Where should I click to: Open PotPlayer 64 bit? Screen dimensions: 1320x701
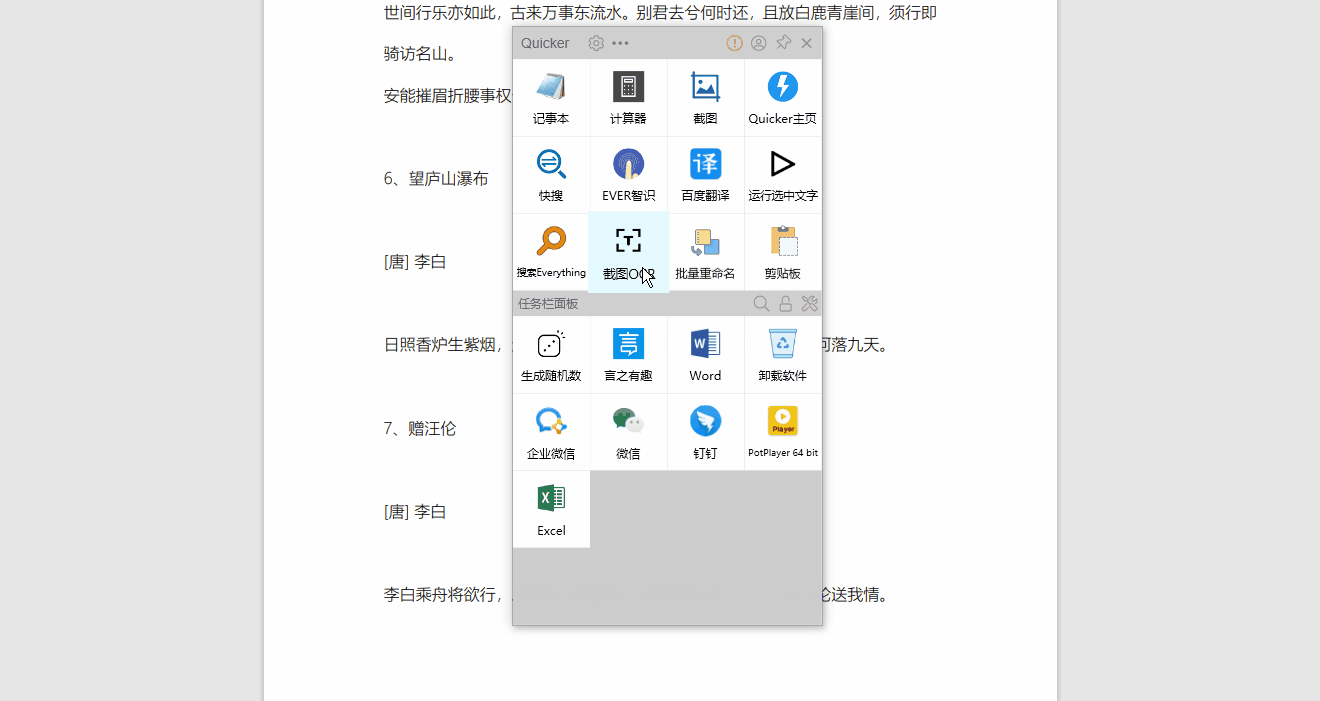point(783,432)
